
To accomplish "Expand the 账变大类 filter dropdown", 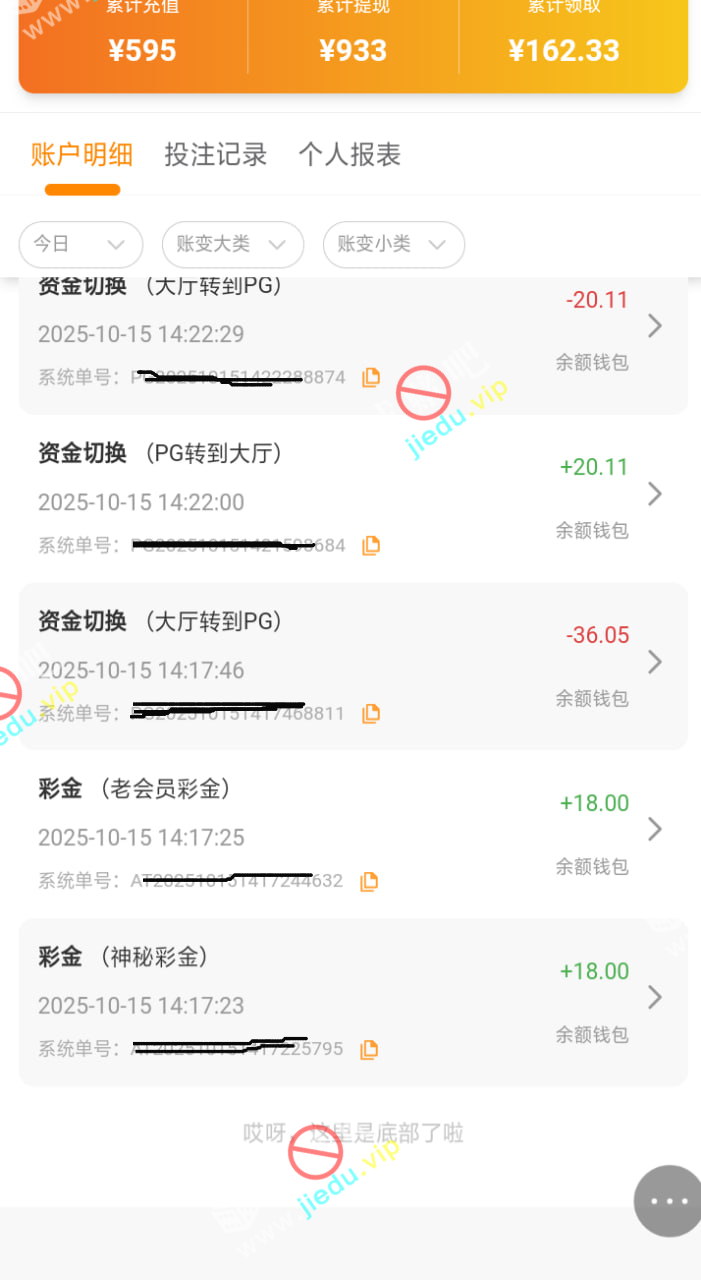I will [233, 244].
